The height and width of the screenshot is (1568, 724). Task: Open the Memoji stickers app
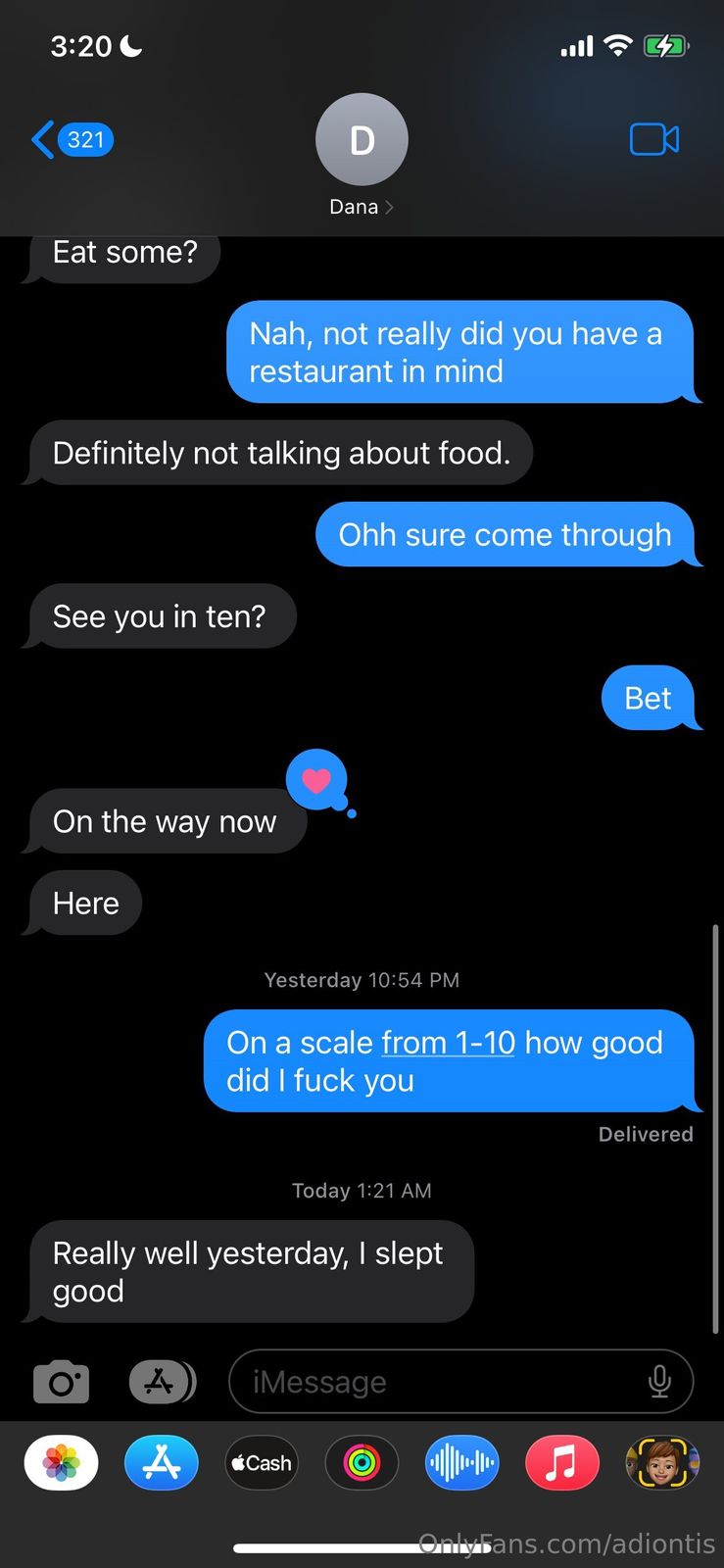tap(662, 1463)
